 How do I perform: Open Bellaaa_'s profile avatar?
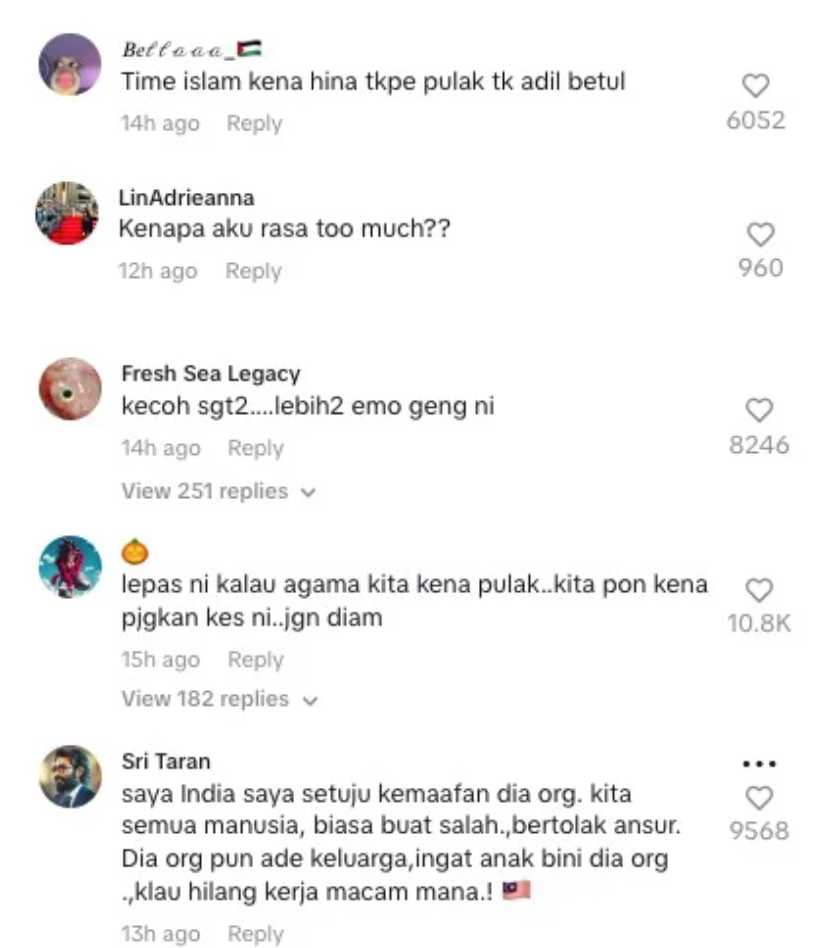pyautogui.click(x=69, y=65)
